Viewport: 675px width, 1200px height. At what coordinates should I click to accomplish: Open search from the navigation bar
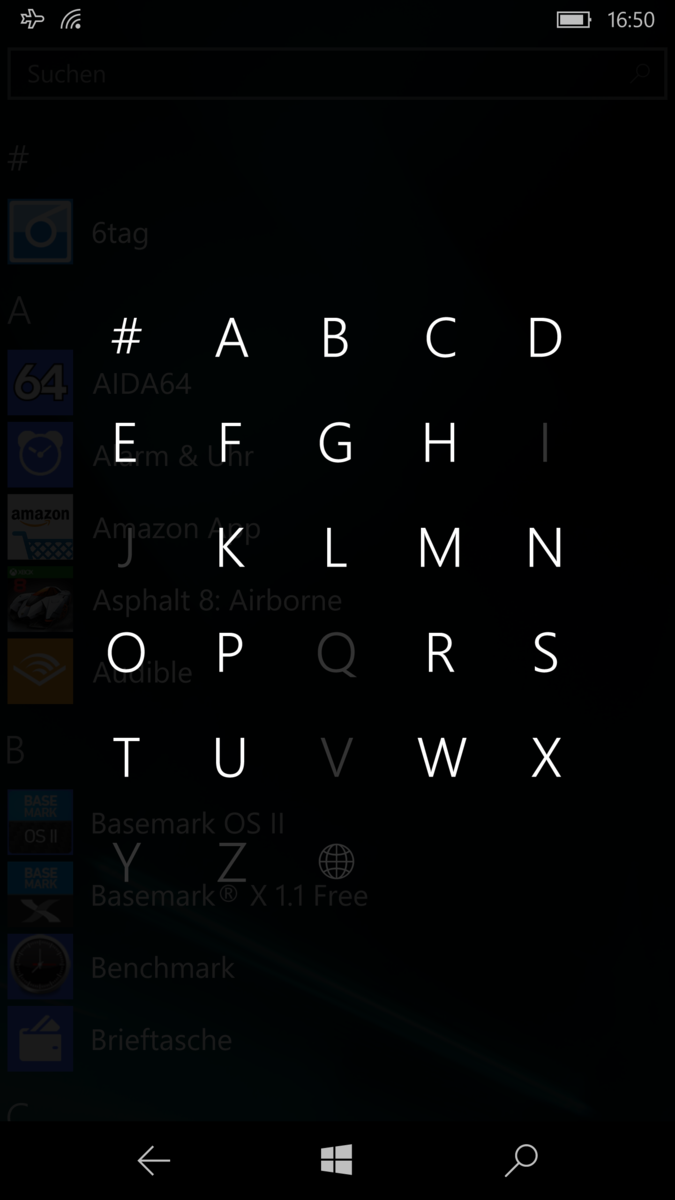tap(521, 1160)
